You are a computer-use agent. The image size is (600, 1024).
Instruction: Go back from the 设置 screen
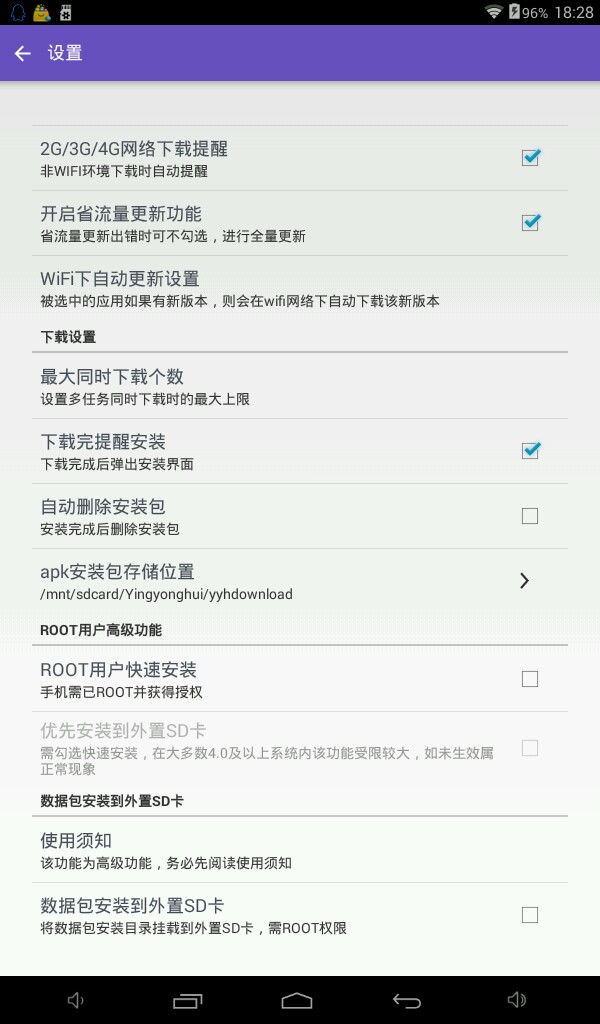pyautogui.click(x=23, y=53)
